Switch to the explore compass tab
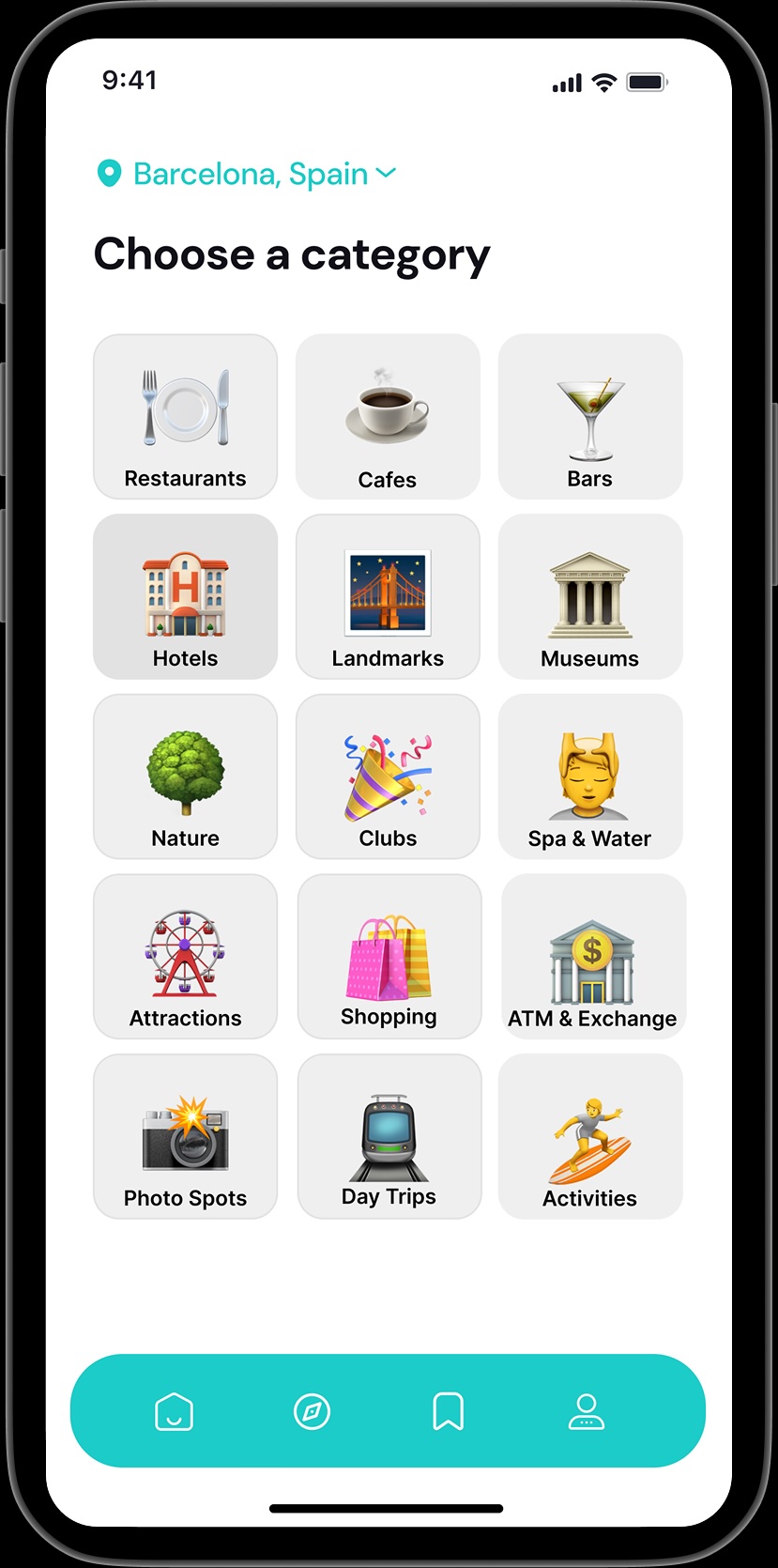The image size is (778, 1568). pos(312,1411)
